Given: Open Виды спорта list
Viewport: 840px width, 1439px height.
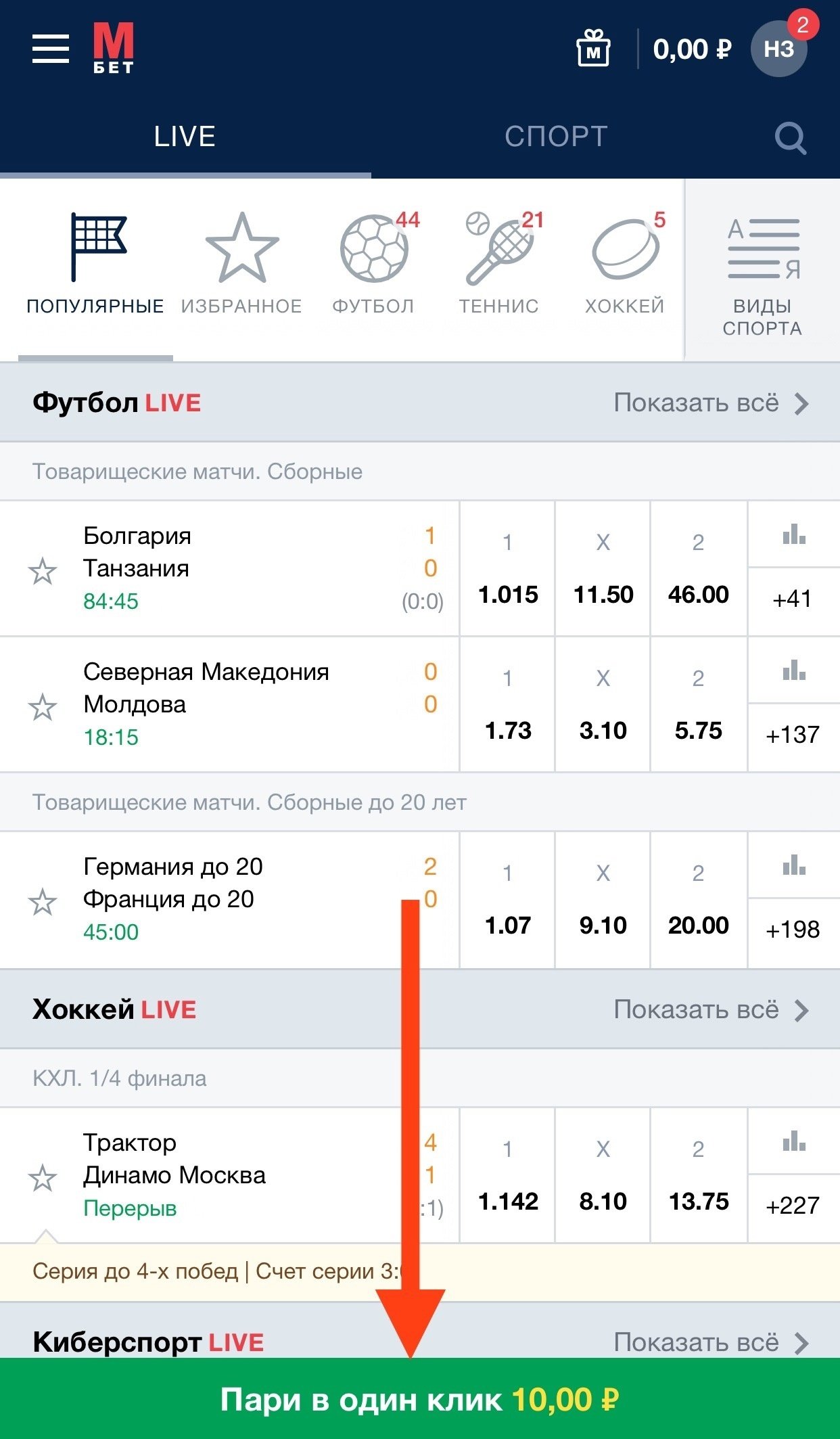Looking at the screenshot, I should (762, 277).
